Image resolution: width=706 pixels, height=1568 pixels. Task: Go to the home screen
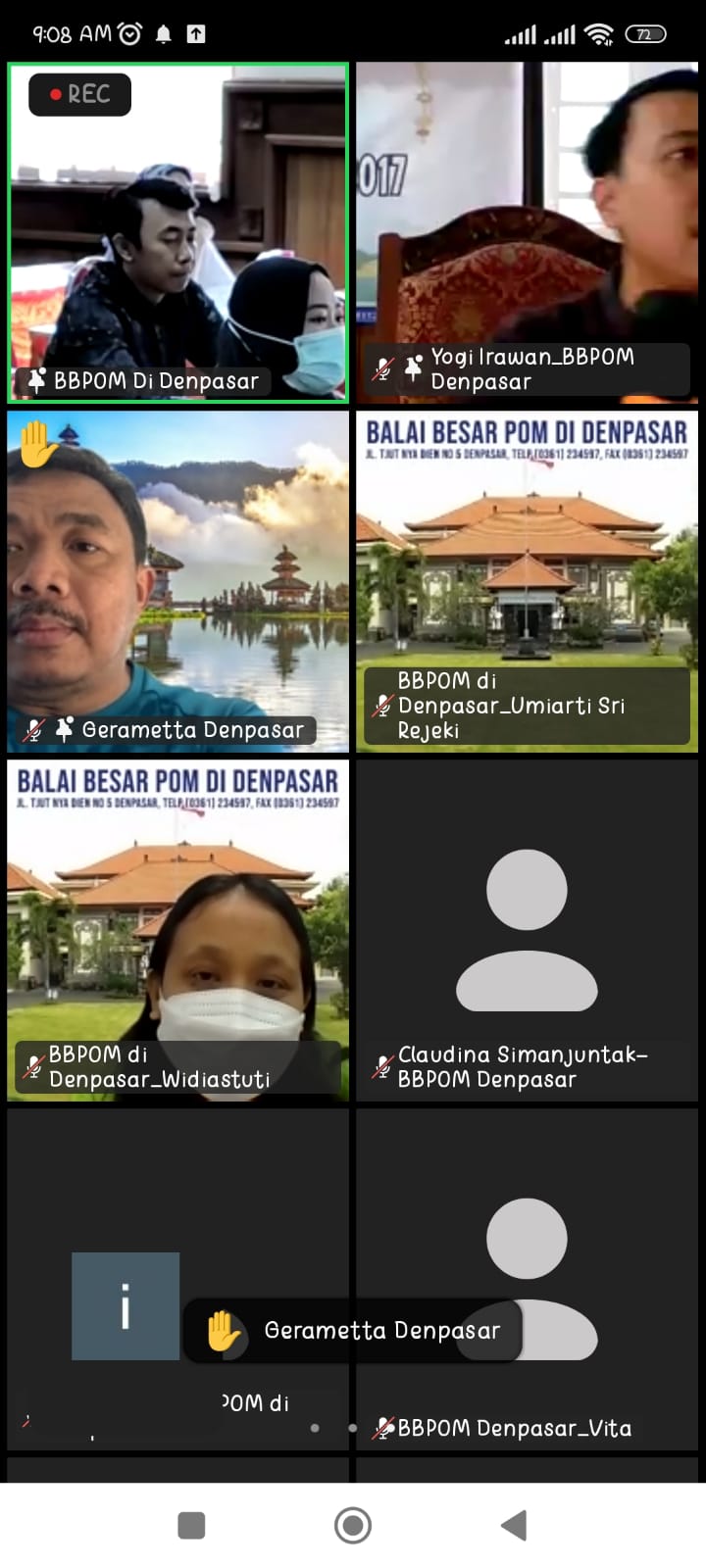point(353,1525)
